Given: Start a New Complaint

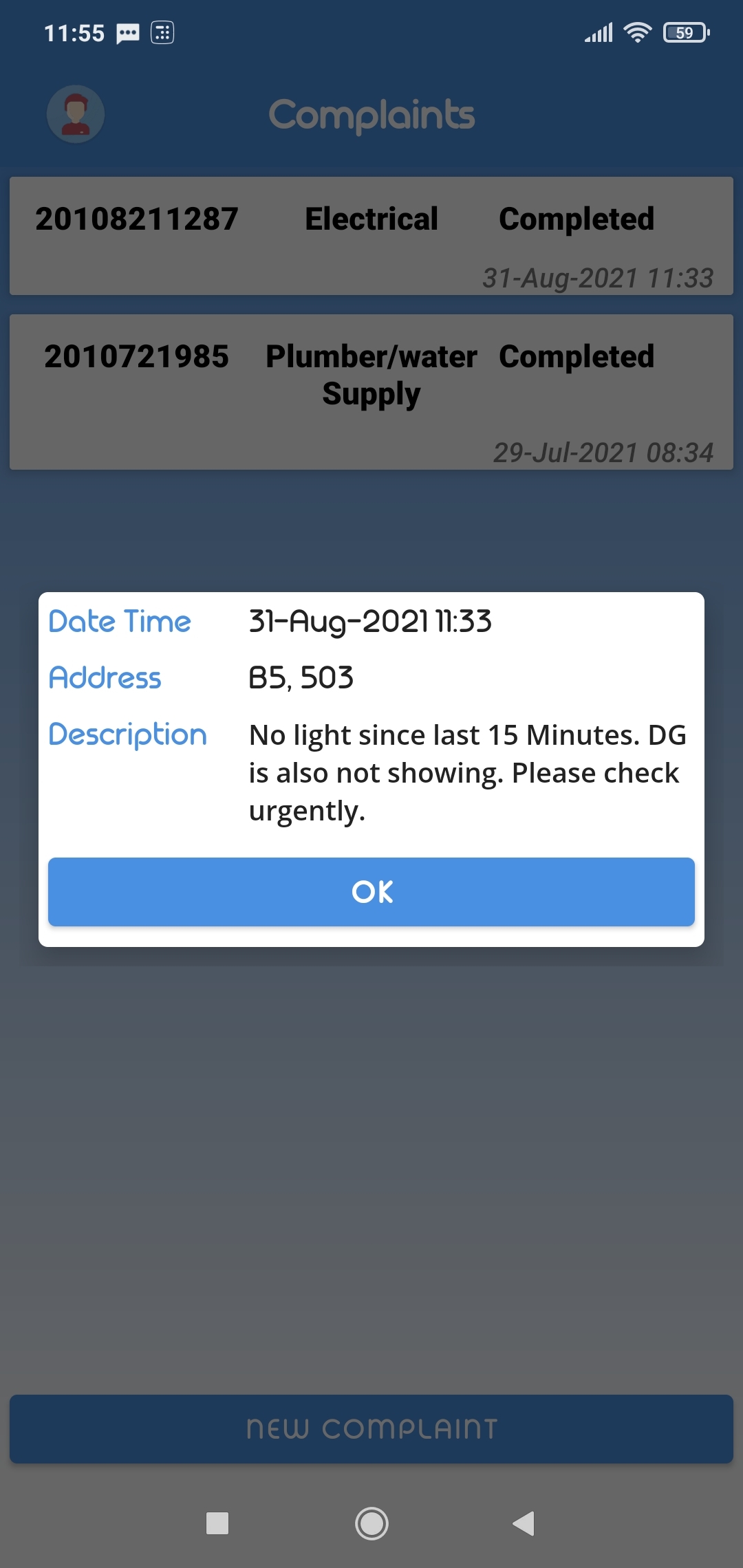Looking at the screenshot, I should point(371,1428).
